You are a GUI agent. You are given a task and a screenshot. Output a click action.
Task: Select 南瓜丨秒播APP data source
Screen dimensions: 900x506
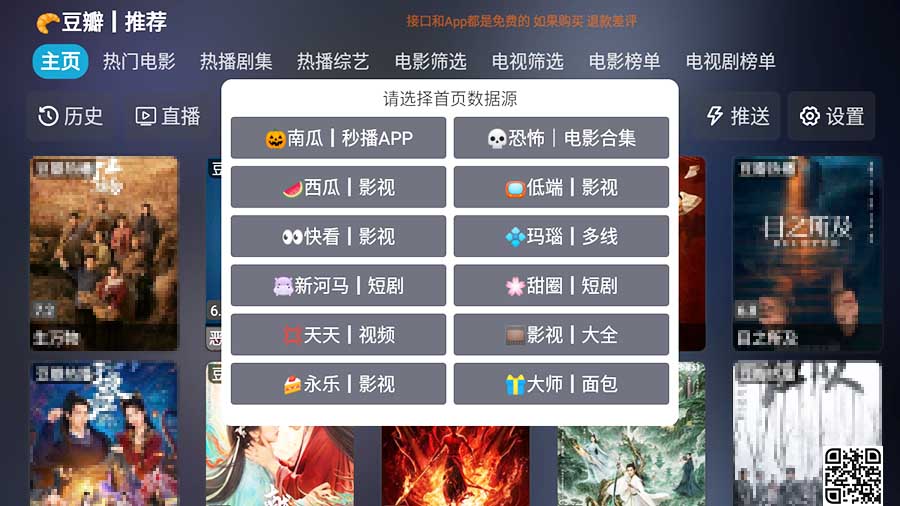click(338, 138)
